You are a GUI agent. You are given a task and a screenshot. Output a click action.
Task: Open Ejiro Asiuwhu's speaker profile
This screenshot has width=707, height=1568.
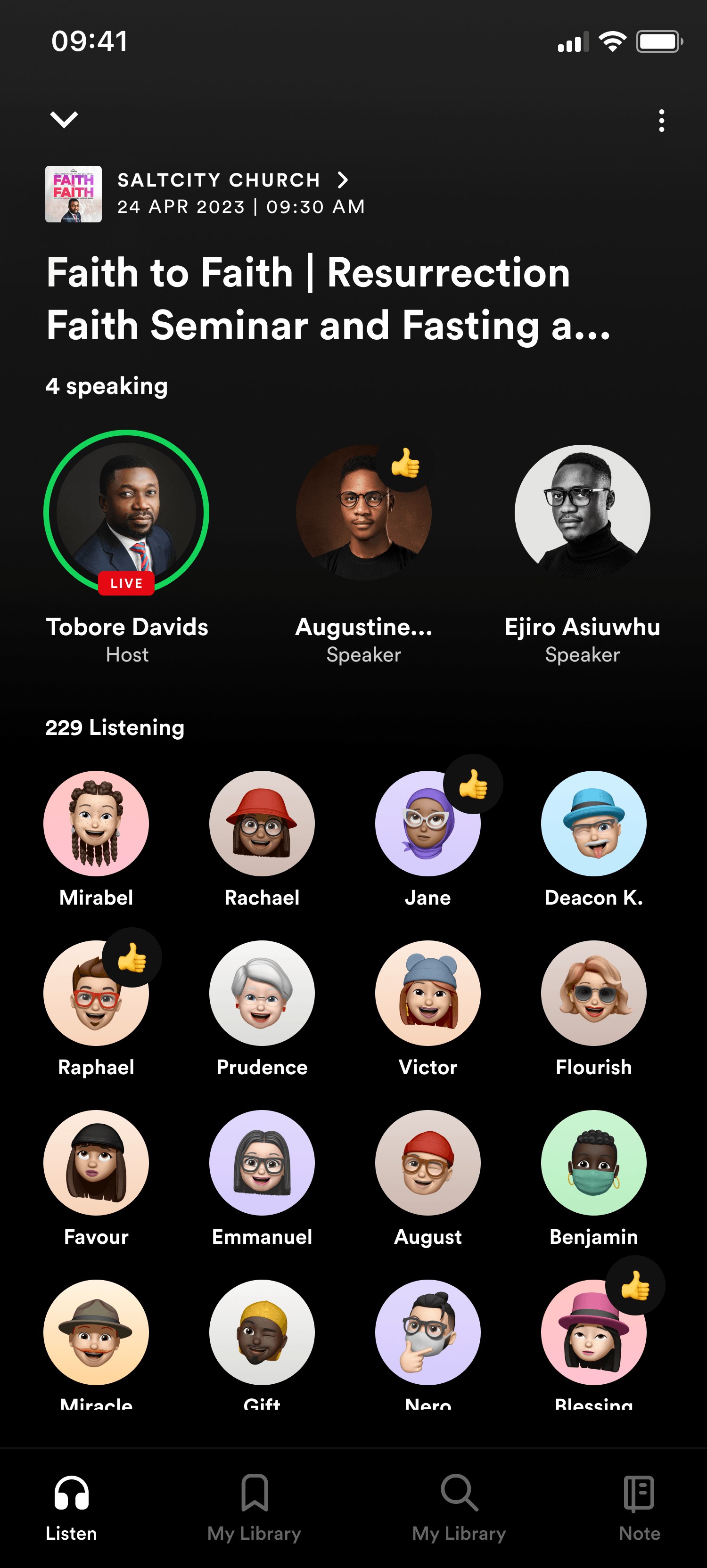pyautogui.click(x=583, y=513)
